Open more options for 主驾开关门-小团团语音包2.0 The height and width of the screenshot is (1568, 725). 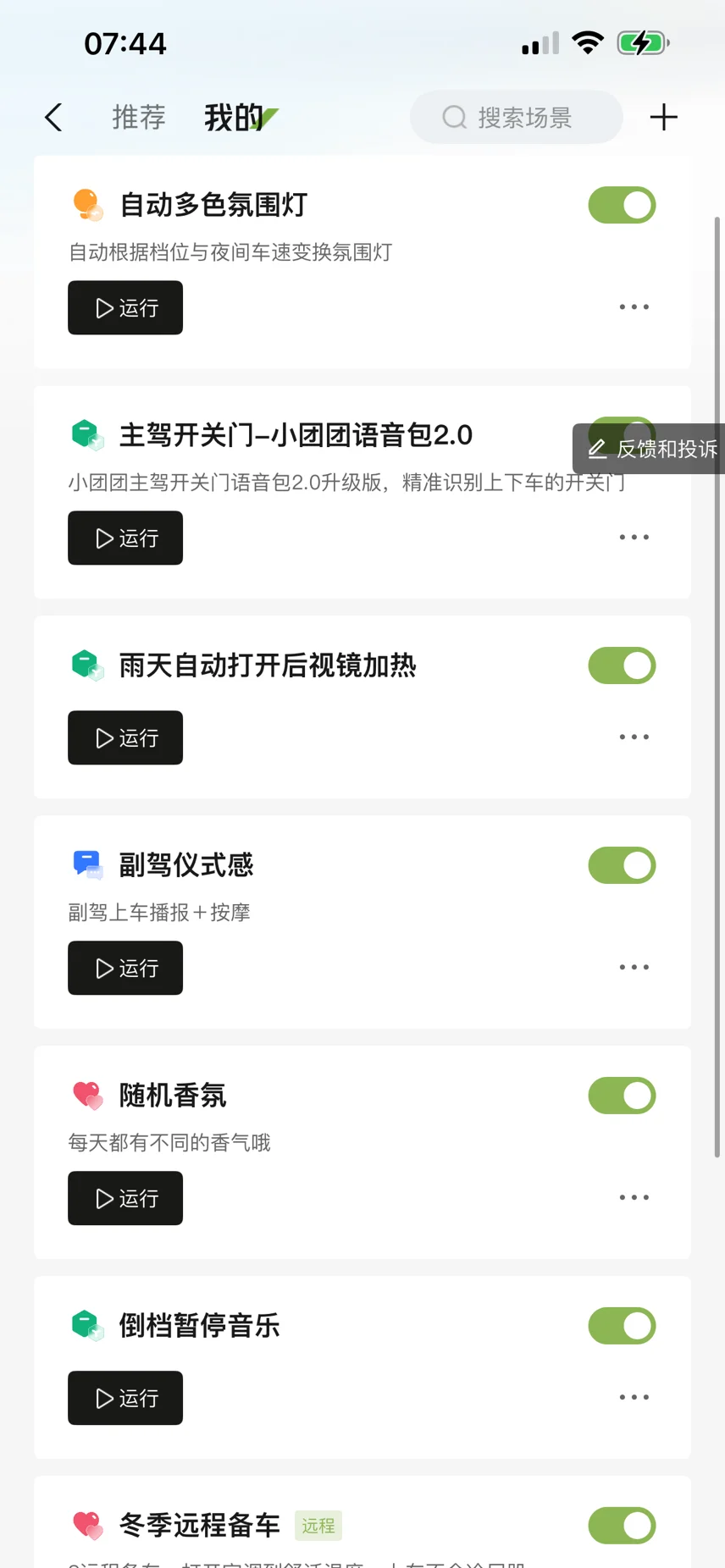coord(634,538)
